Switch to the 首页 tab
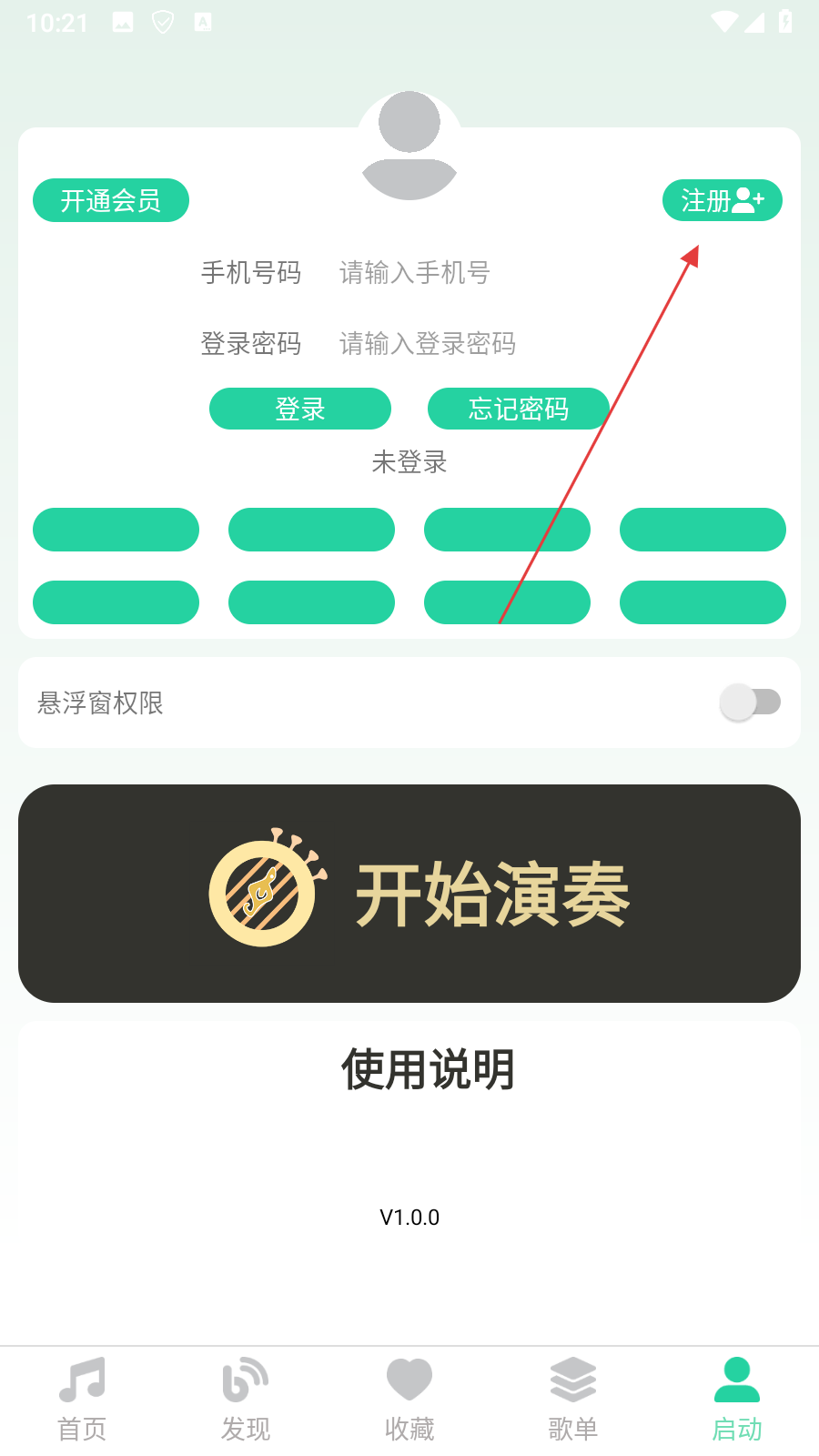Screen dimensions: 819x1456 [82, 1399]
